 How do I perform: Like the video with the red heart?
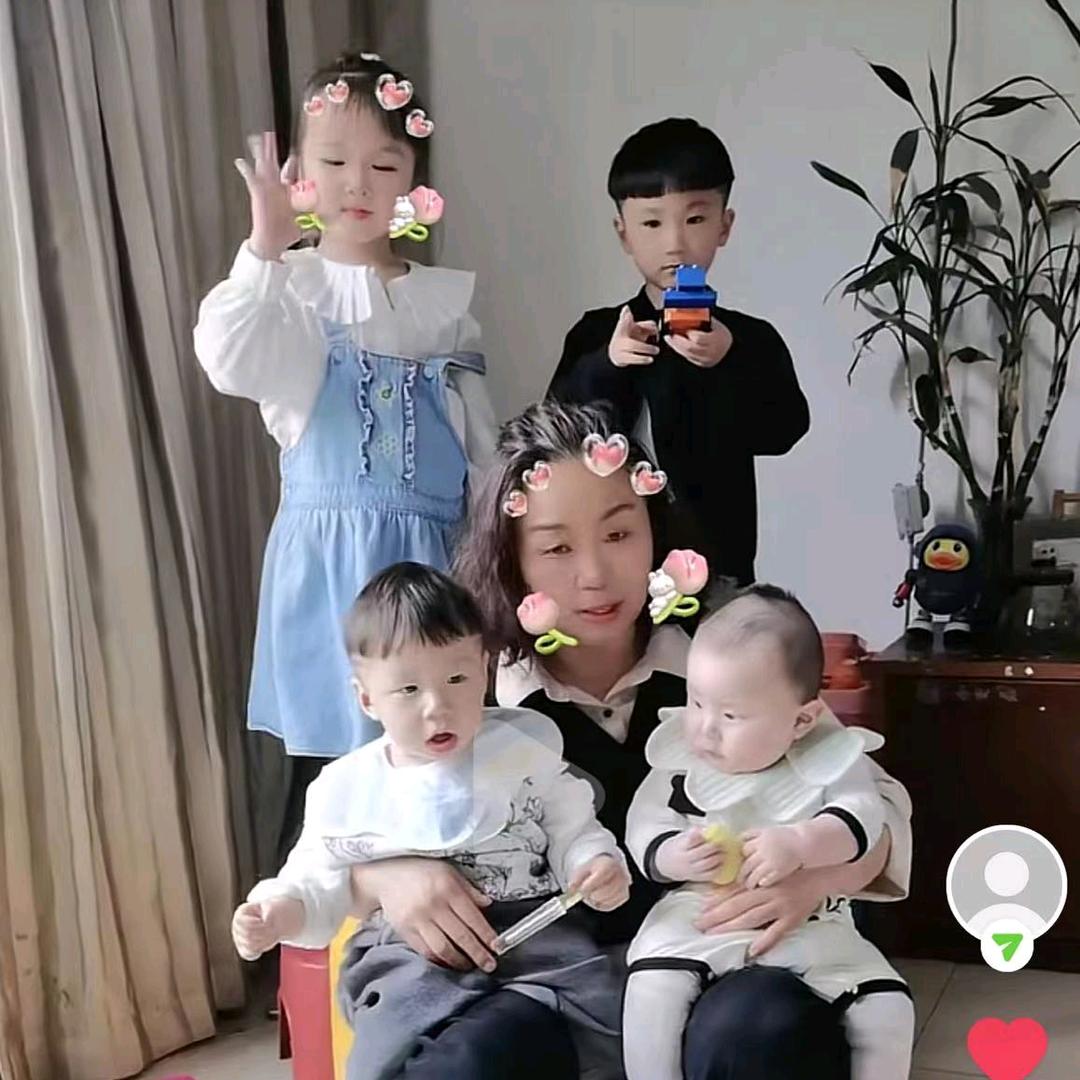(x=1007, y=1047)
